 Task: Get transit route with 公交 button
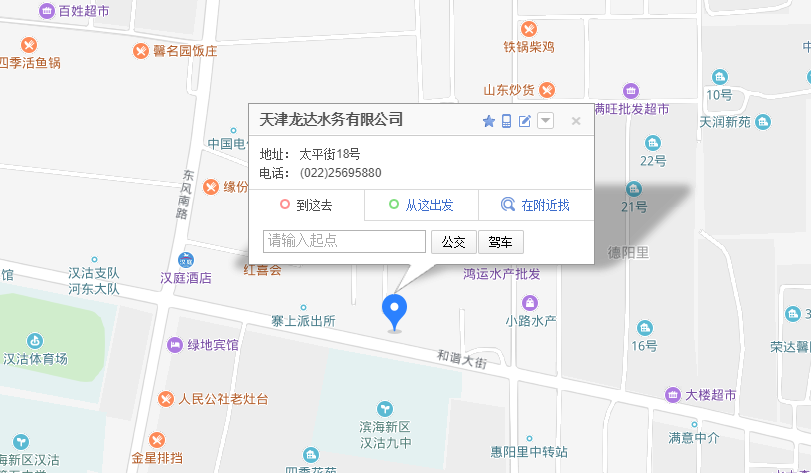click(x=453, y=242)
